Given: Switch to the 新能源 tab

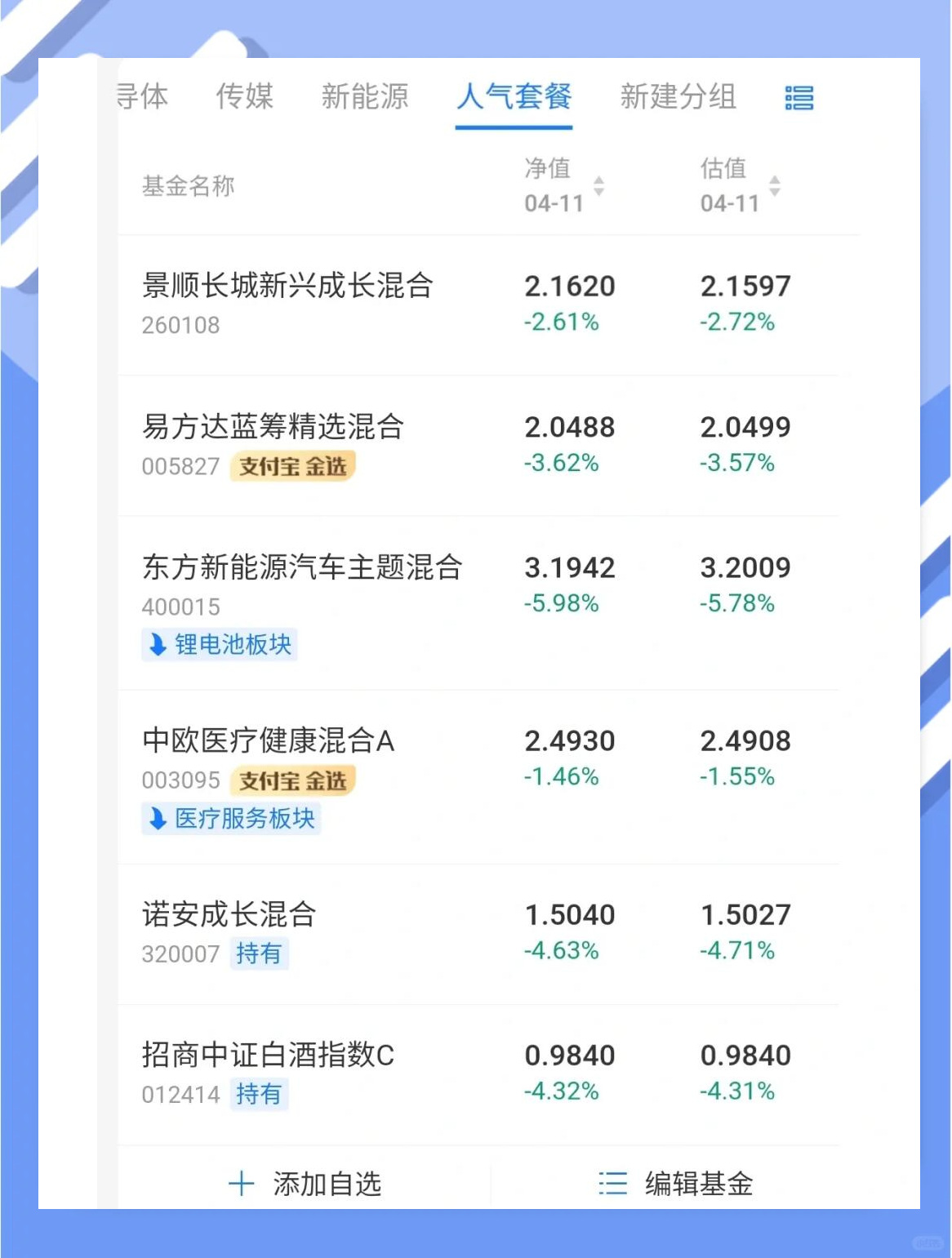Looking at the screenshot, I should tap(366, 96).
